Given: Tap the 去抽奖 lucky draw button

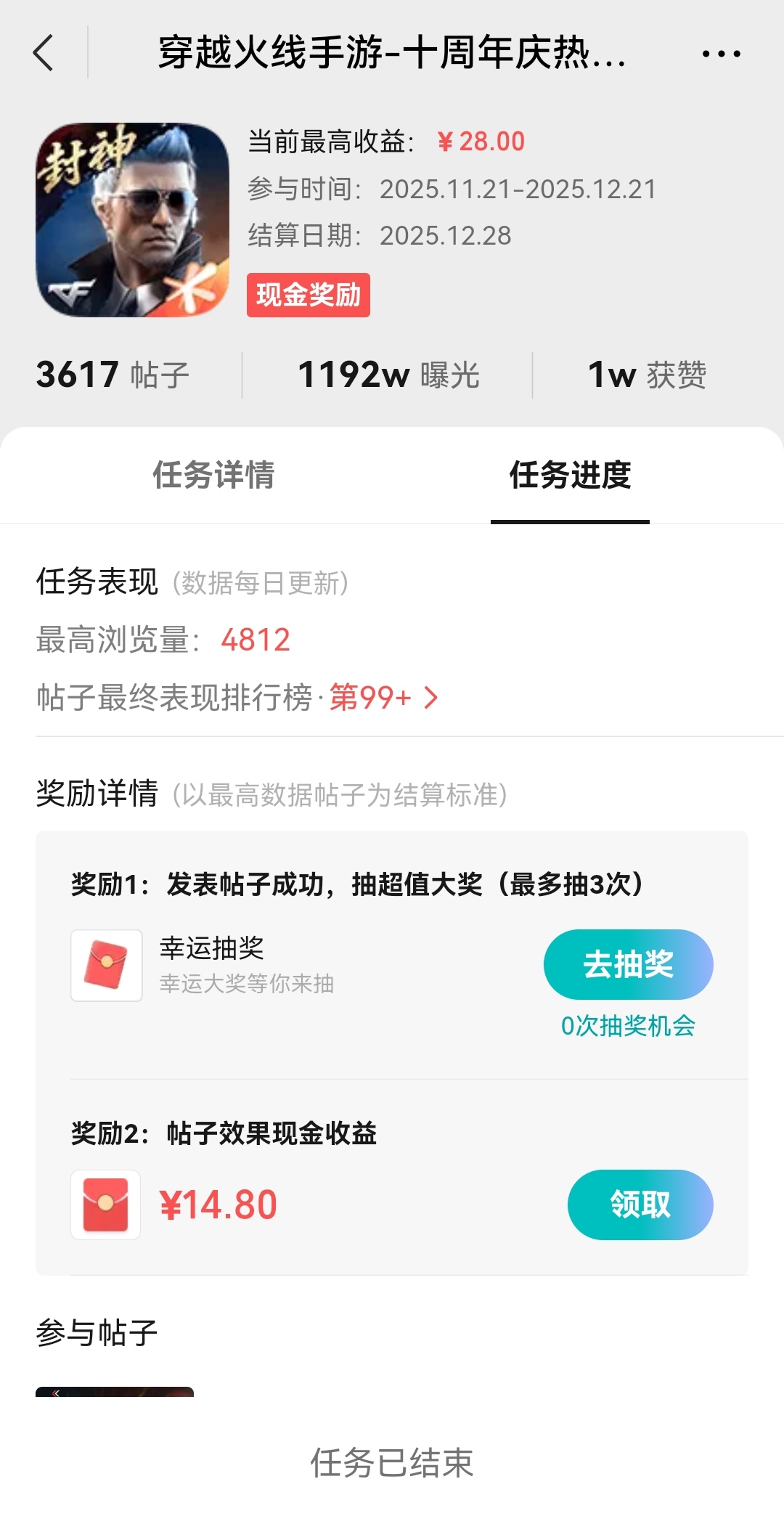Looking at the screenshot, I should [628, 964].
